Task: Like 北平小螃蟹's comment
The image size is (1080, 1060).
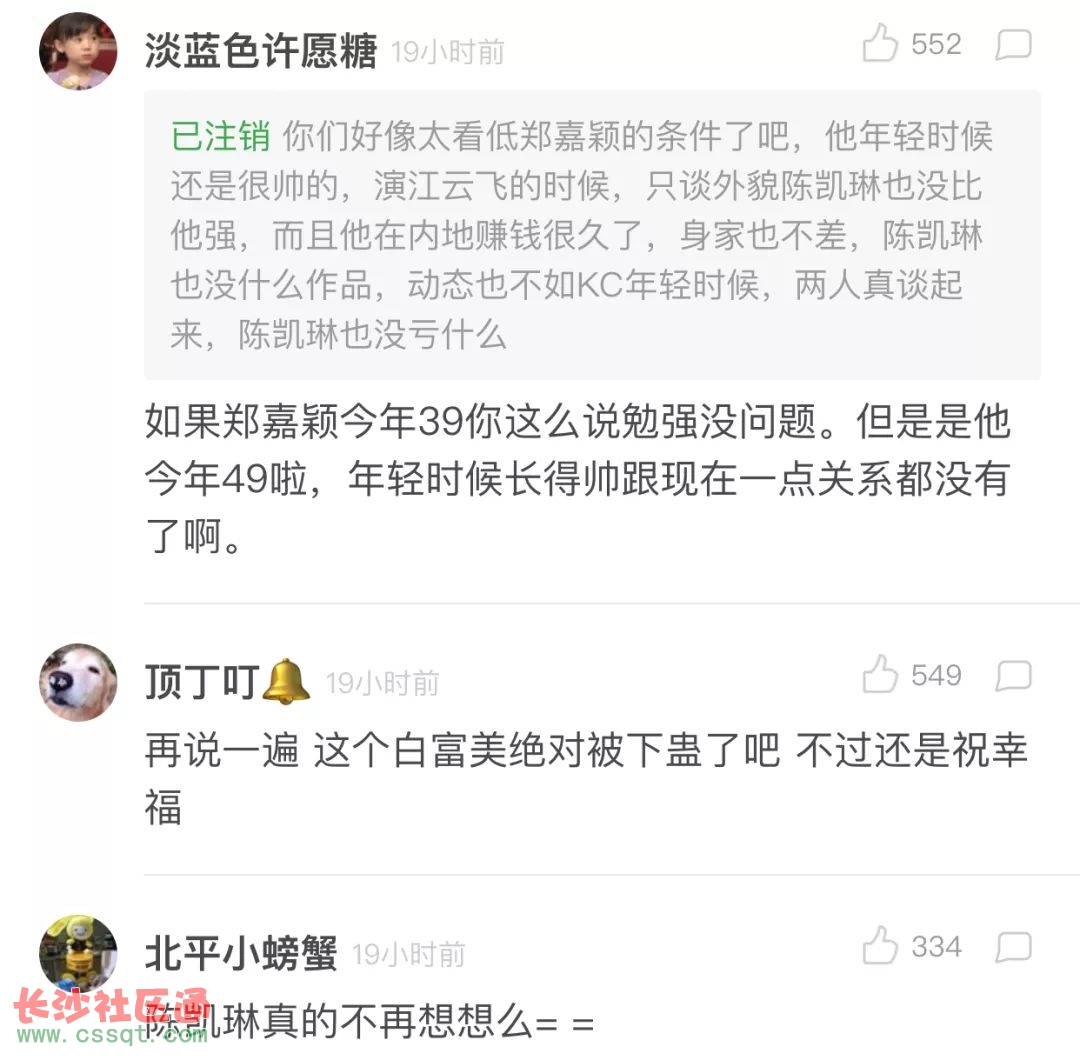Action: pyautogui.click(x=880, y=946)
